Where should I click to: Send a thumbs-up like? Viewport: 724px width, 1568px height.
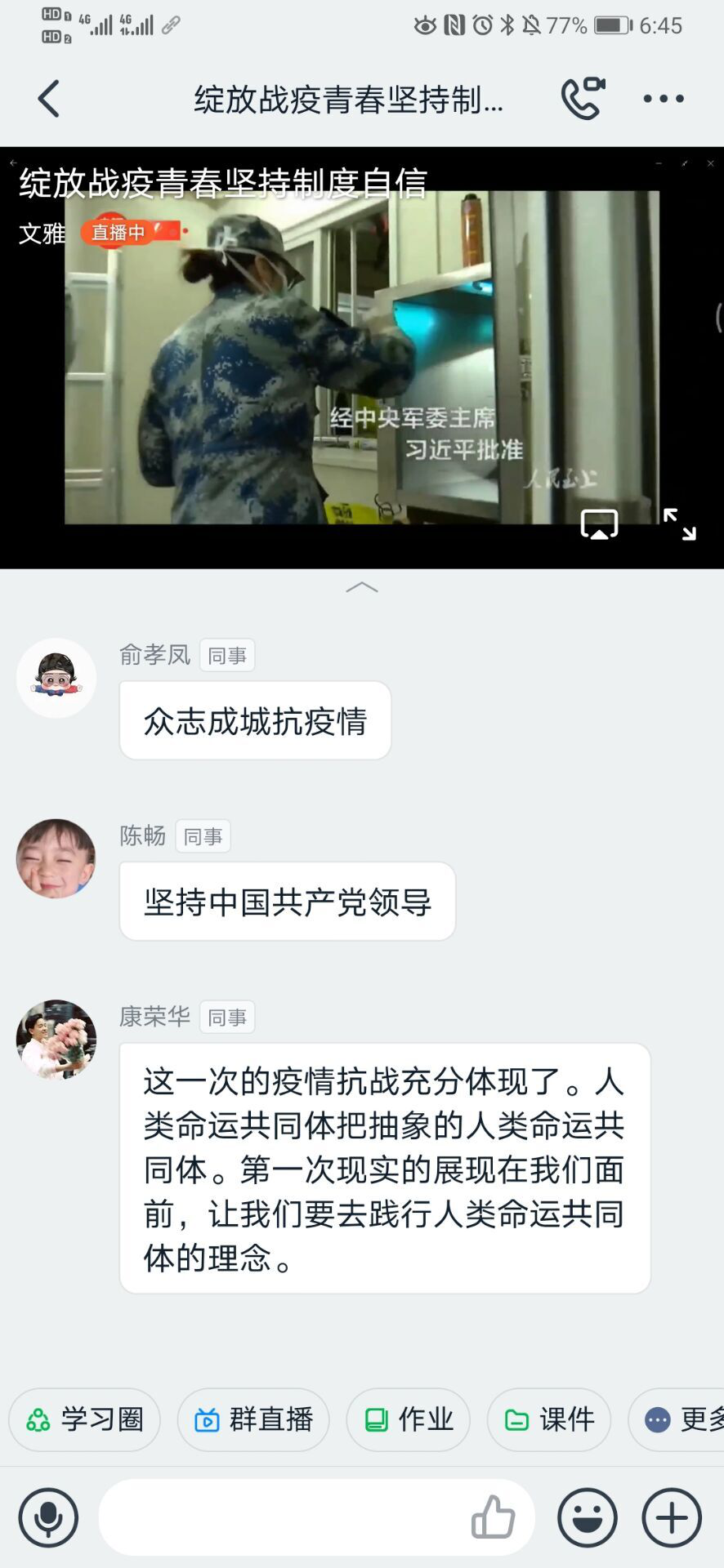[493, 1517]
